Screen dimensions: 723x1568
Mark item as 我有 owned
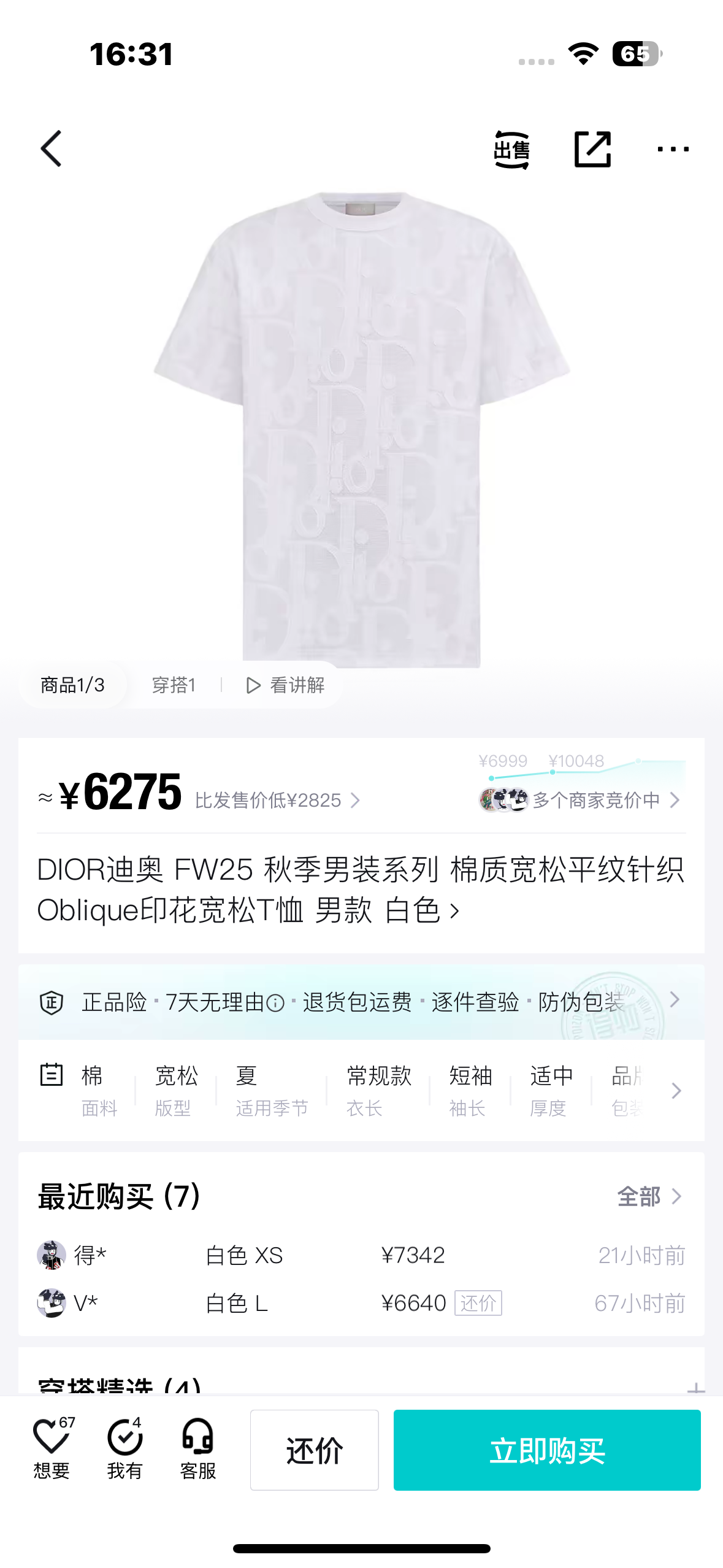tap(125, 1449)
